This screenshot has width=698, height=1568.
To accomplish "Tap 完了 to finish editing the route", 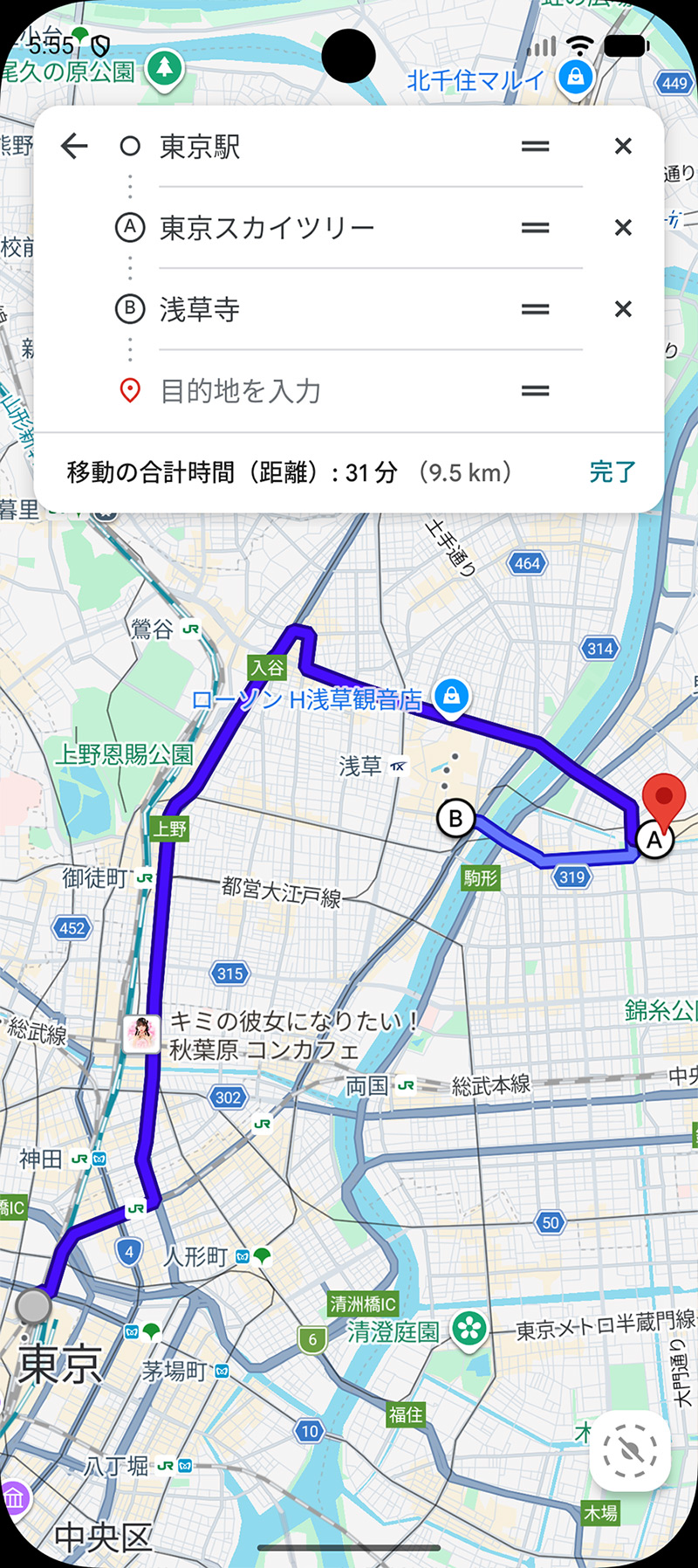I will coord(612,472).
